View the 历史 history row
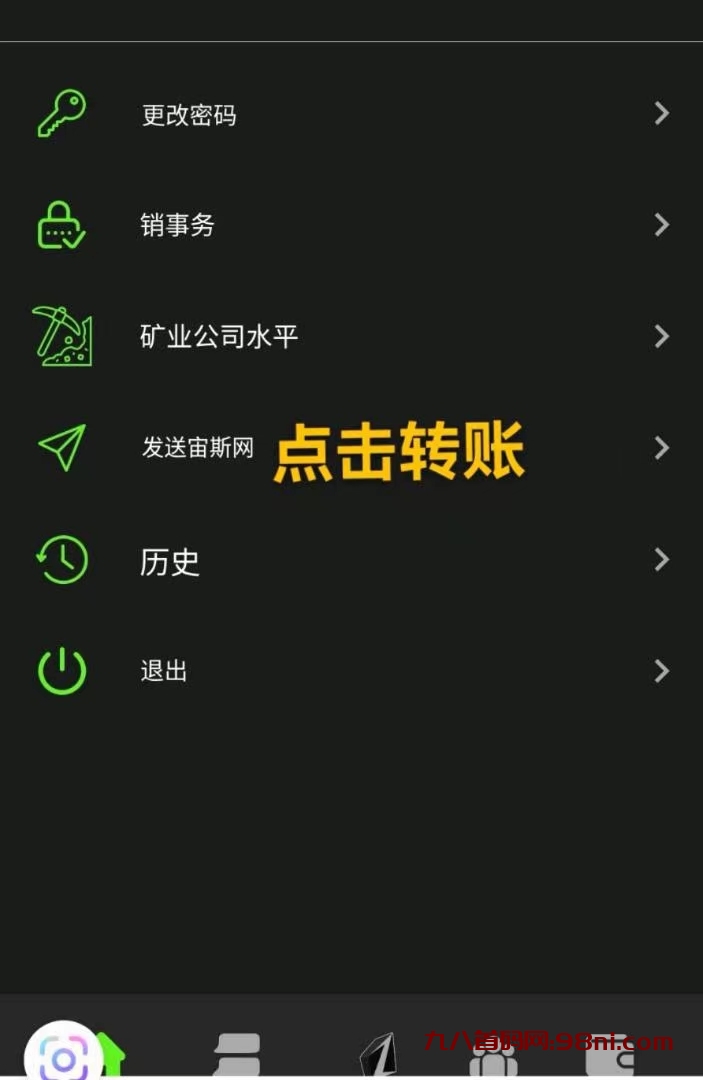Viewport: 703px width, 1080px height. pos(170,561)
